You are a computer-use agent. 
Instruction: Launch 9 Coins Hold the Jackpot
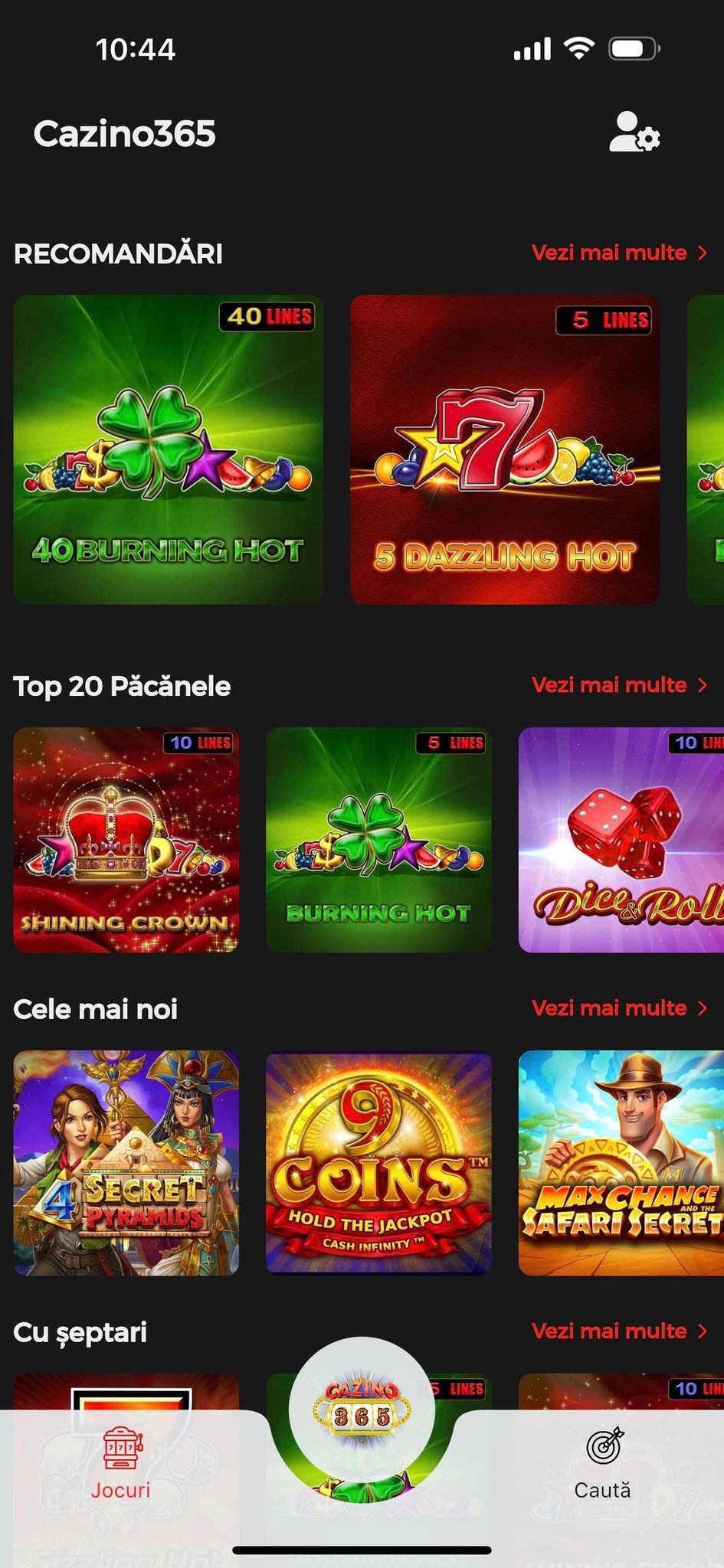pos(378,1163)
